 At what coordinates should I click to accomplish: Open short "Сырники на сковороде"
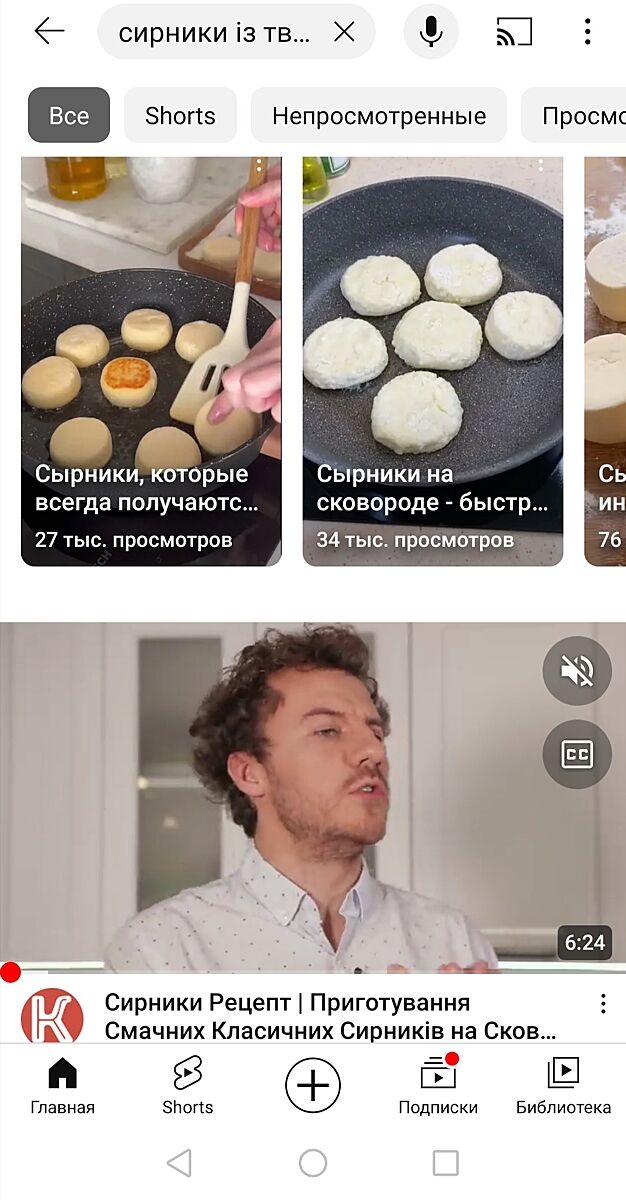click(432, 360)
